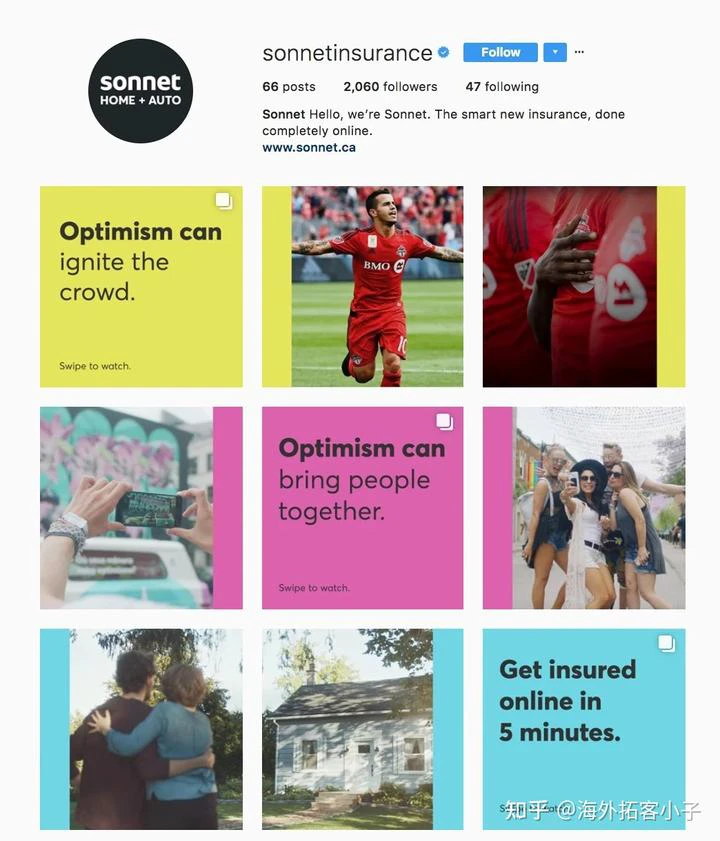Screen dimensions: 720x841
Task: Open the red jersey close-up post
Action: [584, 287]
